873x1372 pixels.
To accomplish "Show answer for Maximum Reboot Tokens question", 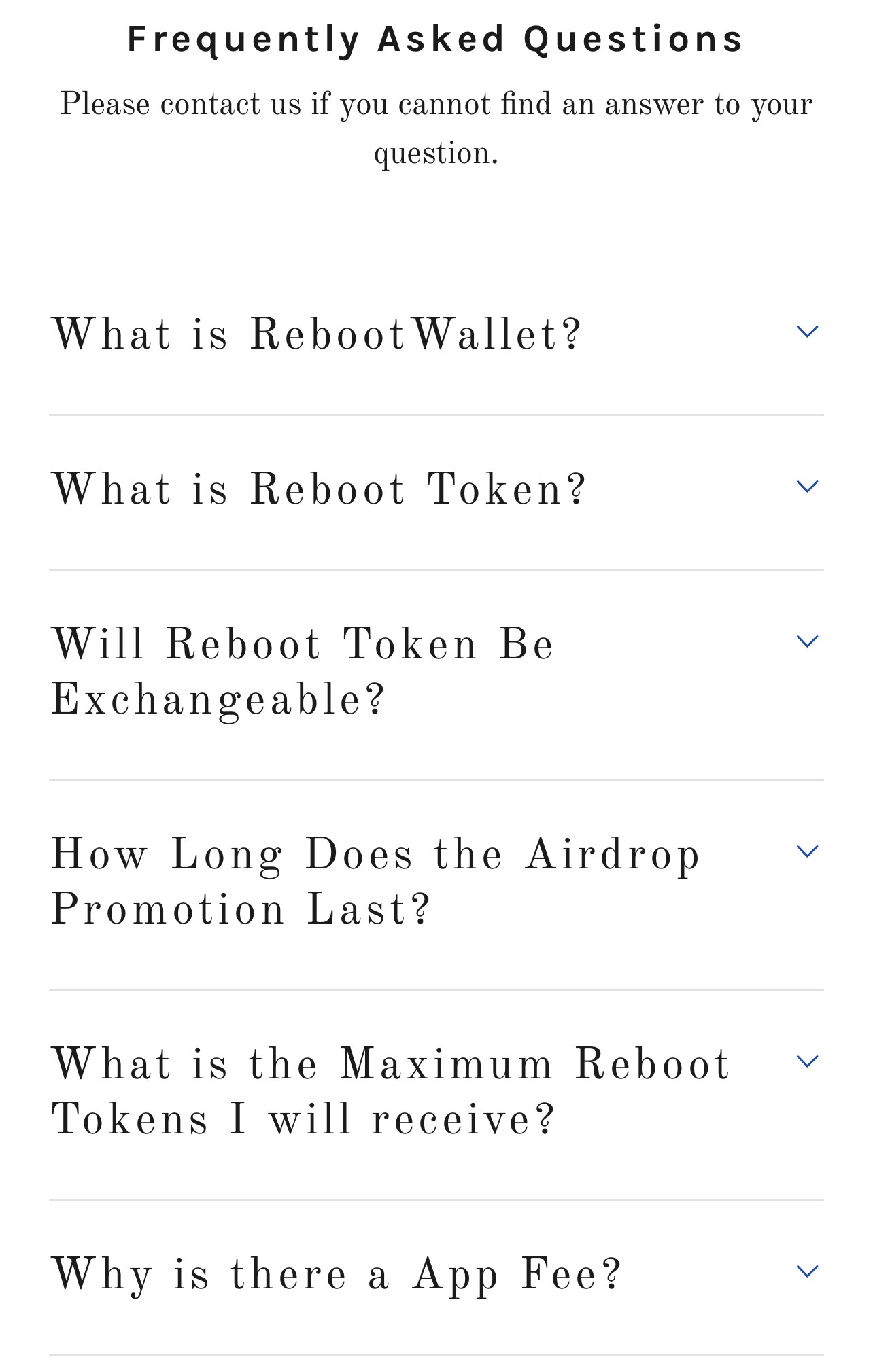I will pyautogui.click(x=806, y=1062).
